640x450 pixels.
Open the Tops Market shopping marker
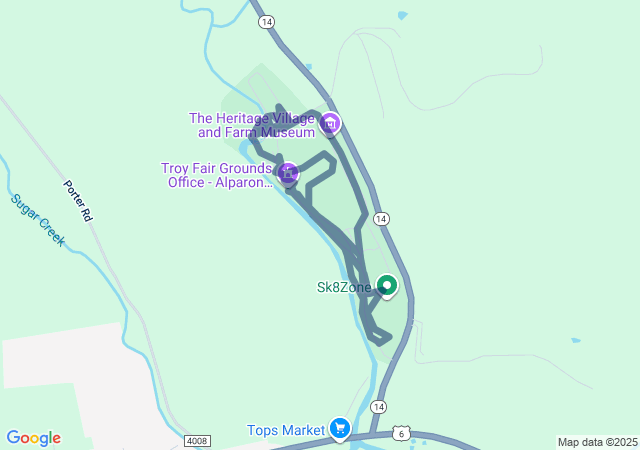(x=340, y=430)
